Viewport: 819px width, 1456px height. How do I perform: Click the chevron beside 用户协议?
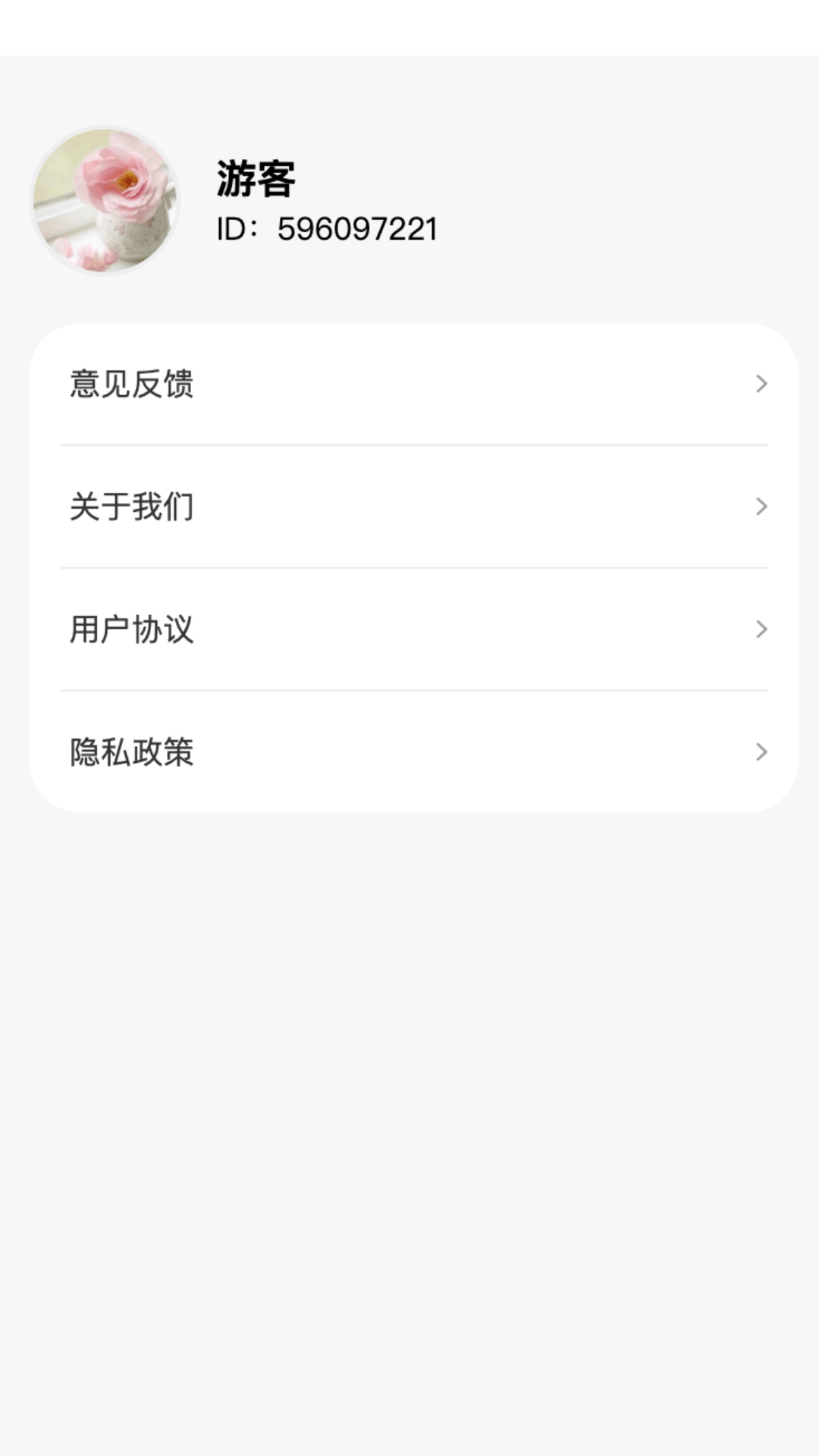point(761,630)
